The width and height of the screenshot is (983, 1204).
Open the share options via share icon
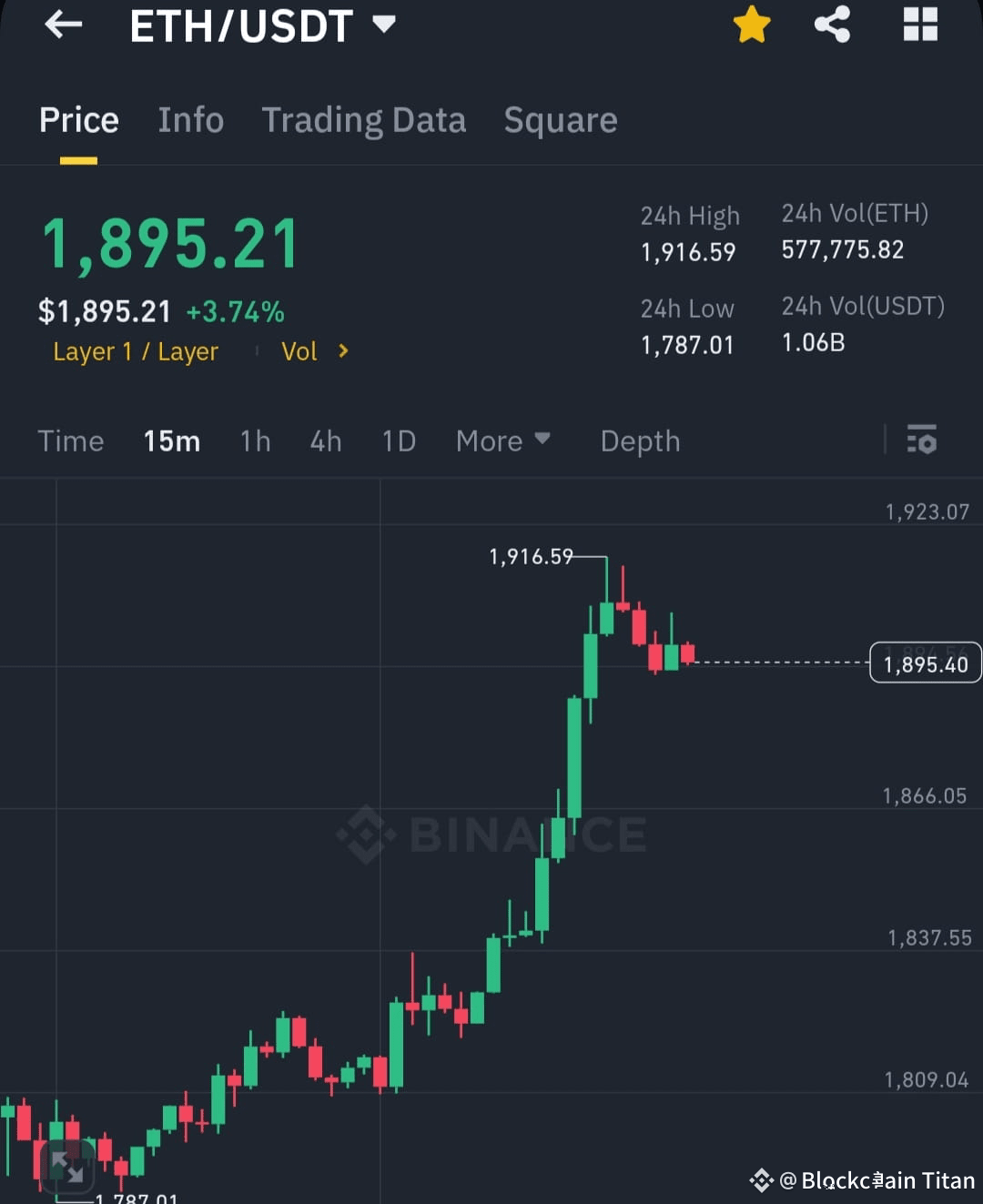click(831, 25)
